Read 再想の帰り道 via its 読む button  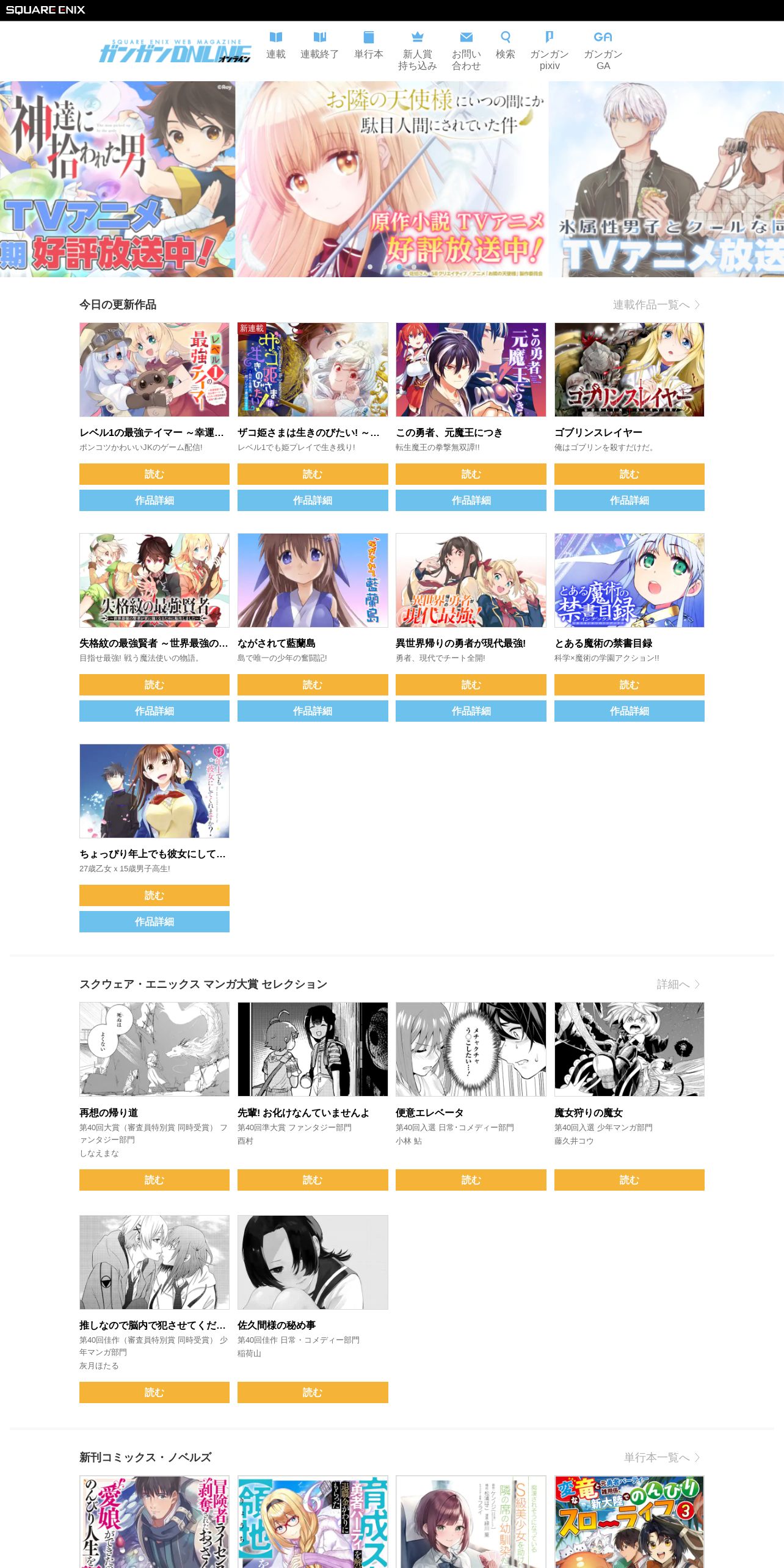click(154, 1180)
